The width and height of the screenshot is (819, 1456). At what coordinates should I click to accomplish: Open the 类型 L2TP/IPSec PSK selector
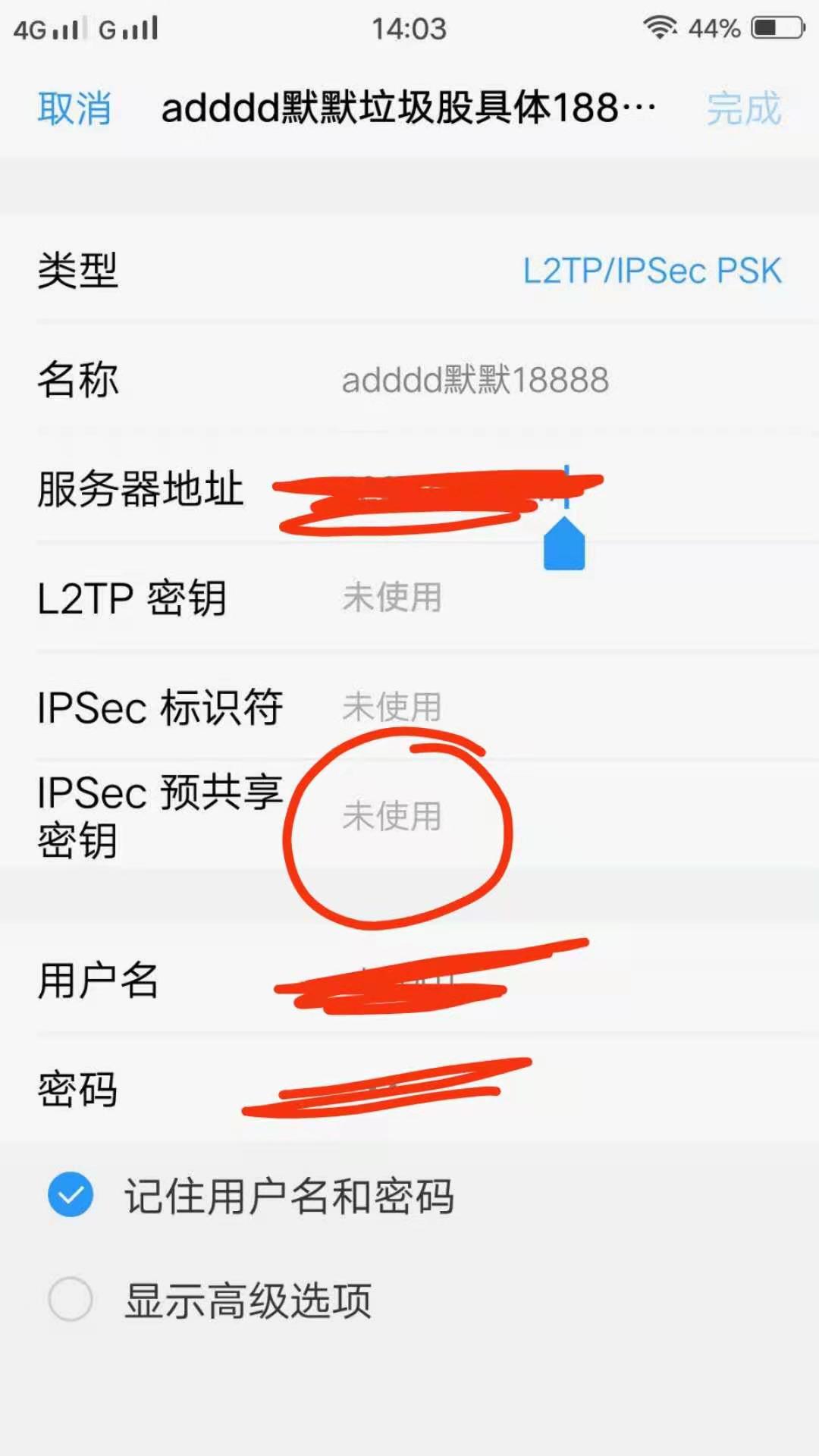(651, 271)
